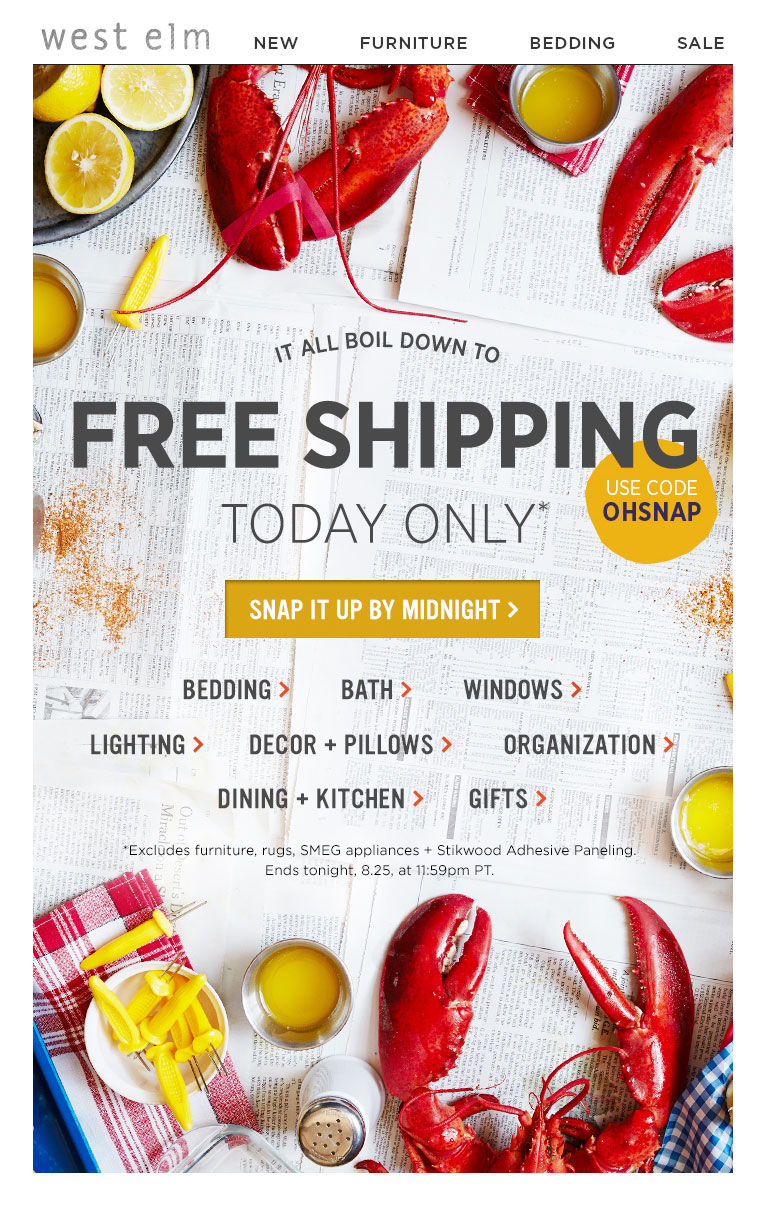Open the SALE section

pos(700,43)
